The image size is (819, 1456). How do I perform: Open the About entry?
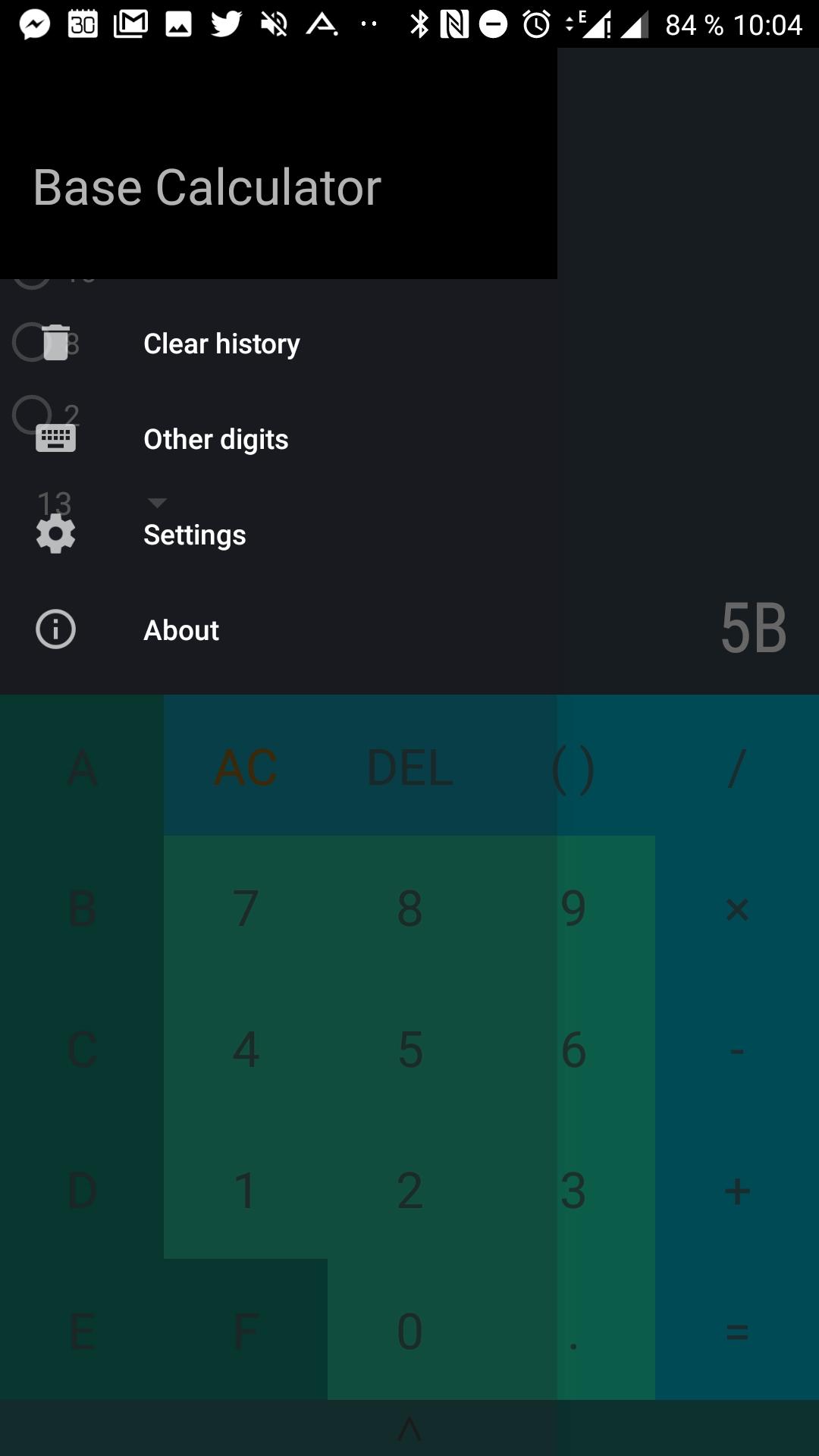(x=278, y=630)
